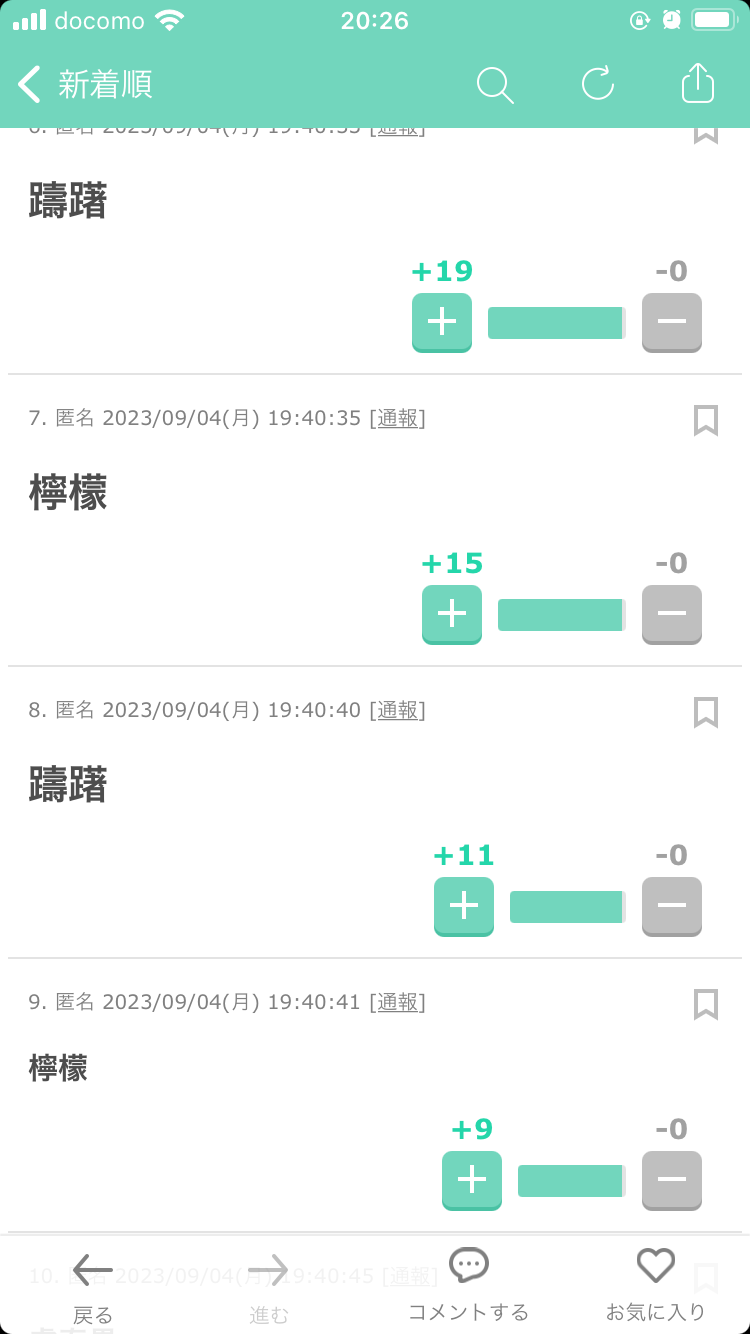Open the search function in the header

(x=495, y=84)
